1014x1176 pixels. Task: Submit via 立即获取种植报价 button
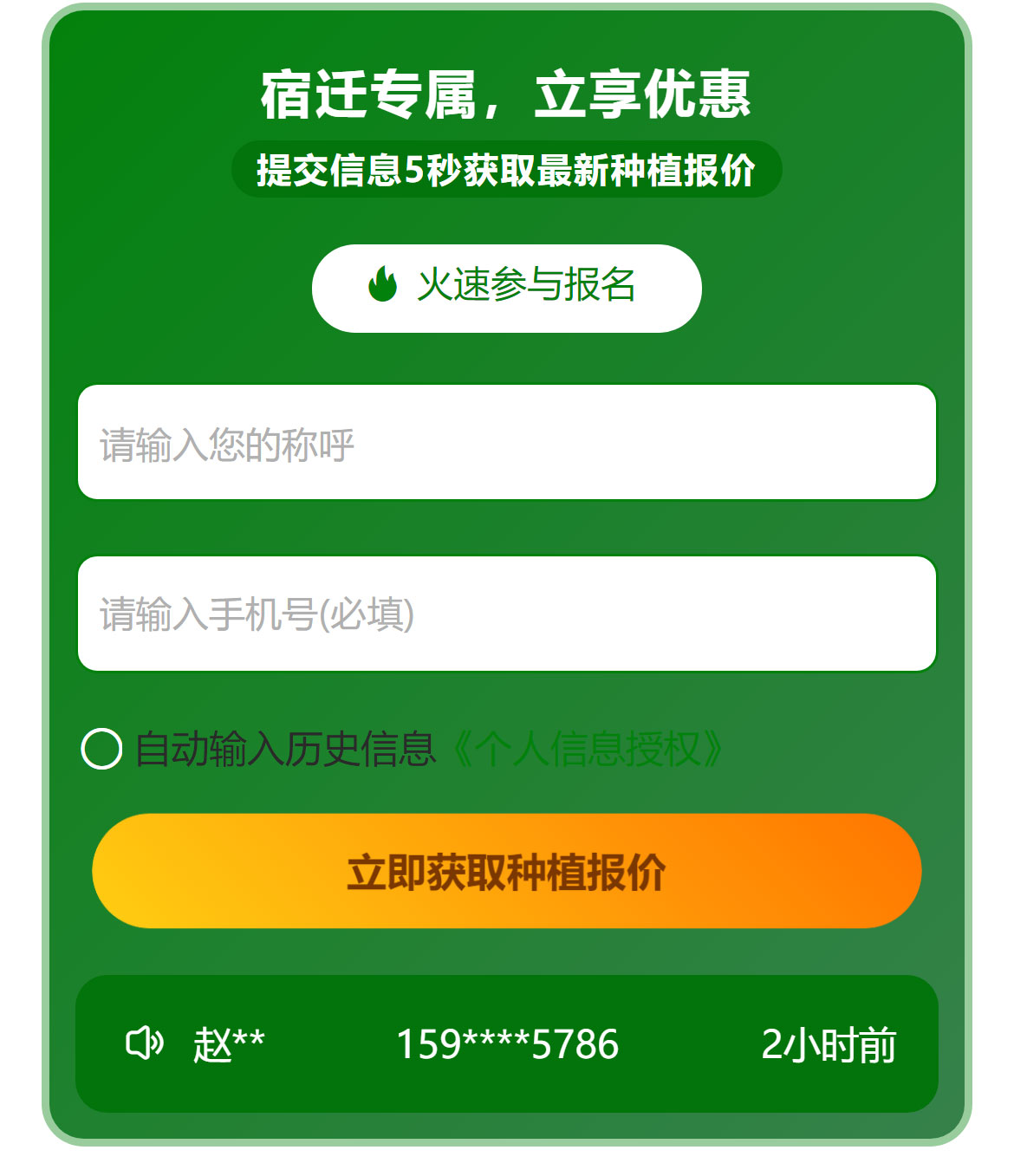[x=507, y=871]
